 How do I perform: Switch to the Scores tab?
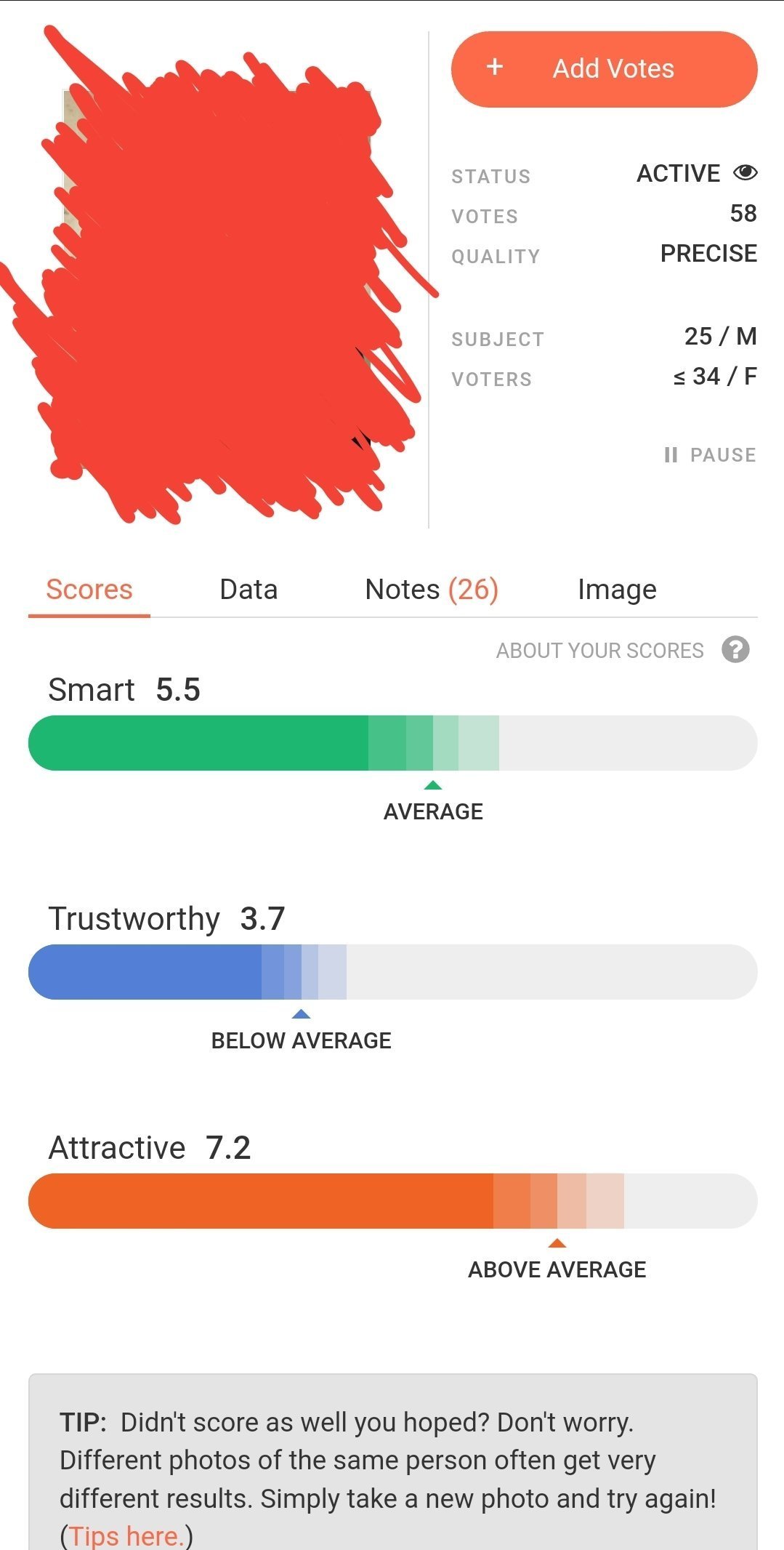(x=89, y=590)
